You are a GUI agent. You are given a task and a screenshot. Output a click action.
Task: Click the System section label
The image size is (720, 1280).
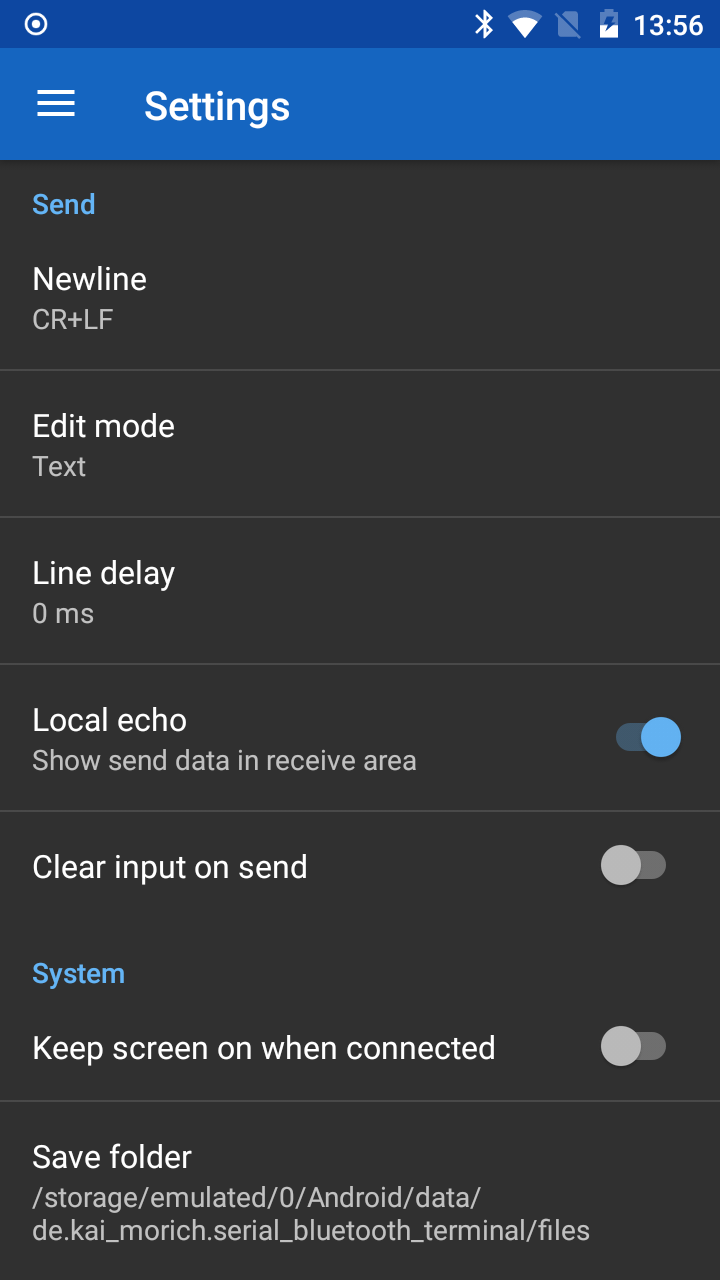point(78,972)
